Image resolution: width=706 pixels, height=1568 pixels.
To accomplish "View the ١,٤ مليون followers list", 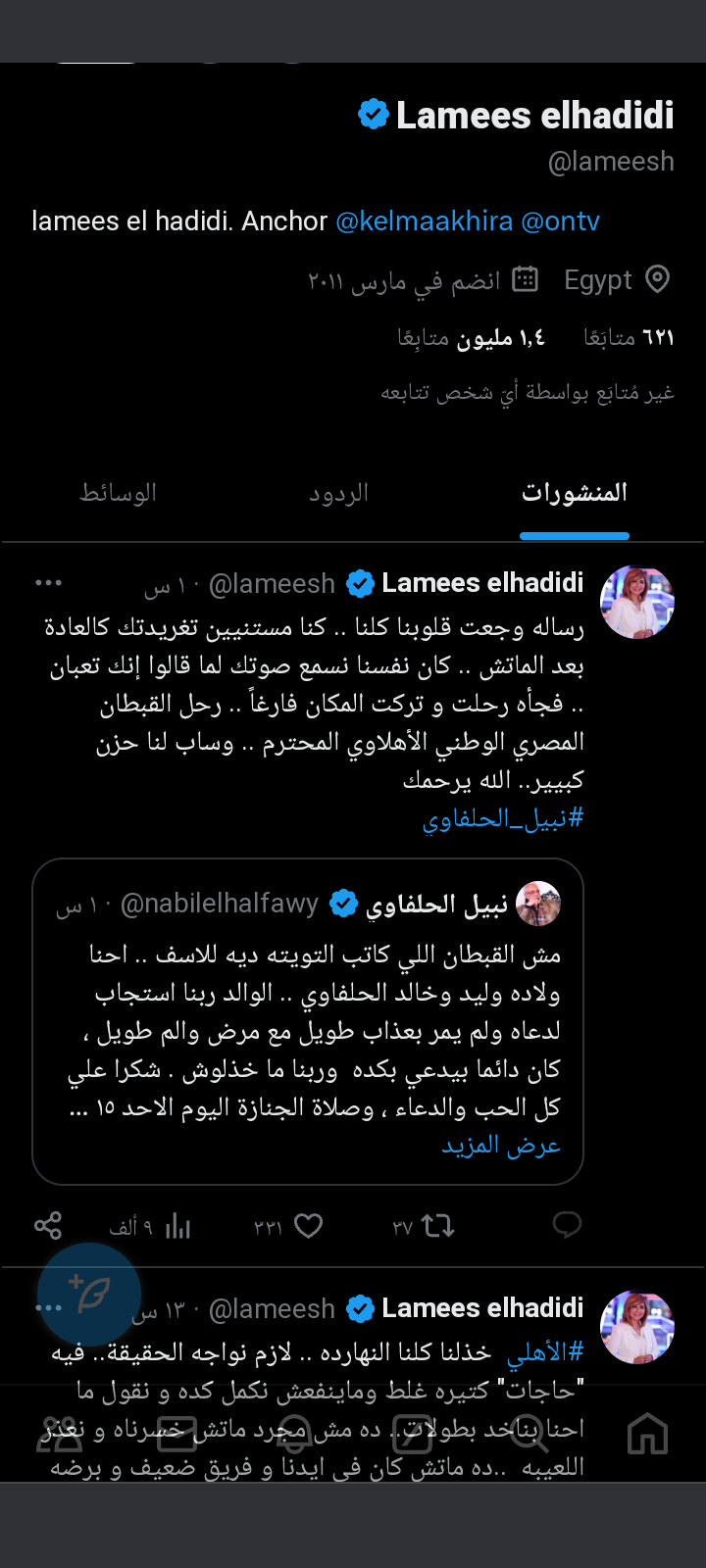I will [471, 338].
